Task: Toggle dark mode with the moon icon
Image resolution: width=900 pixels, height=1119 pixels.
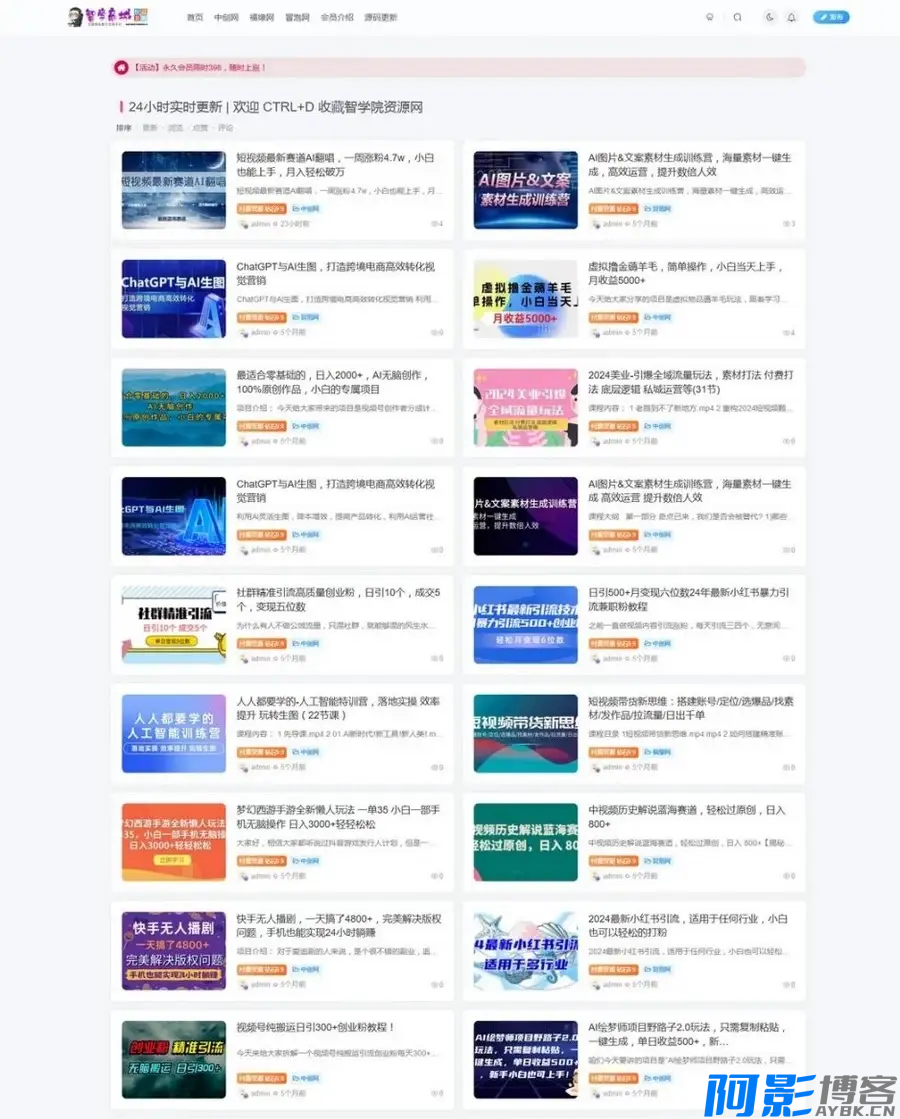Action: [768, 17]
